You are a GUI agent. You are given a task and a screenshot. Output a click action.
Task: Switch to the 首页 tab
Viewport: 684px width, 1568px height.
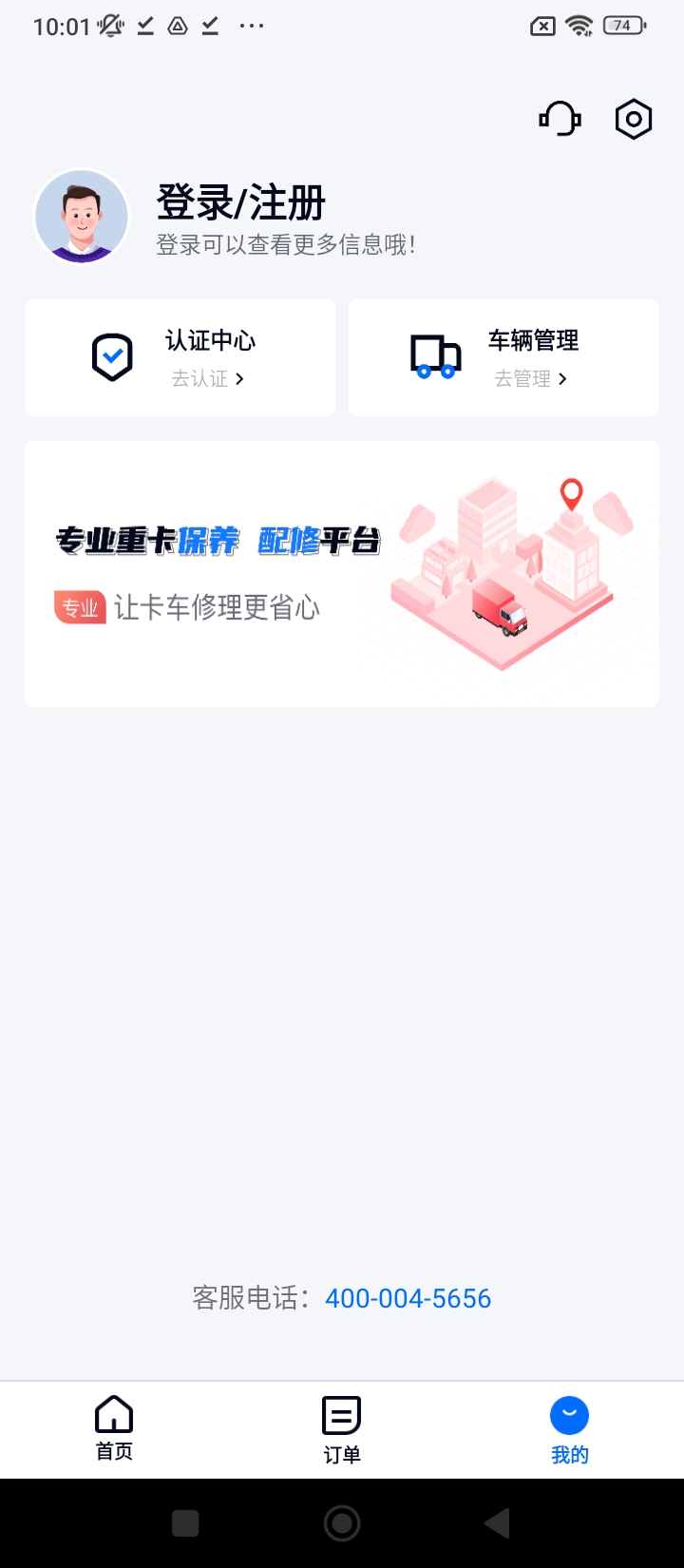point(114,1428)
